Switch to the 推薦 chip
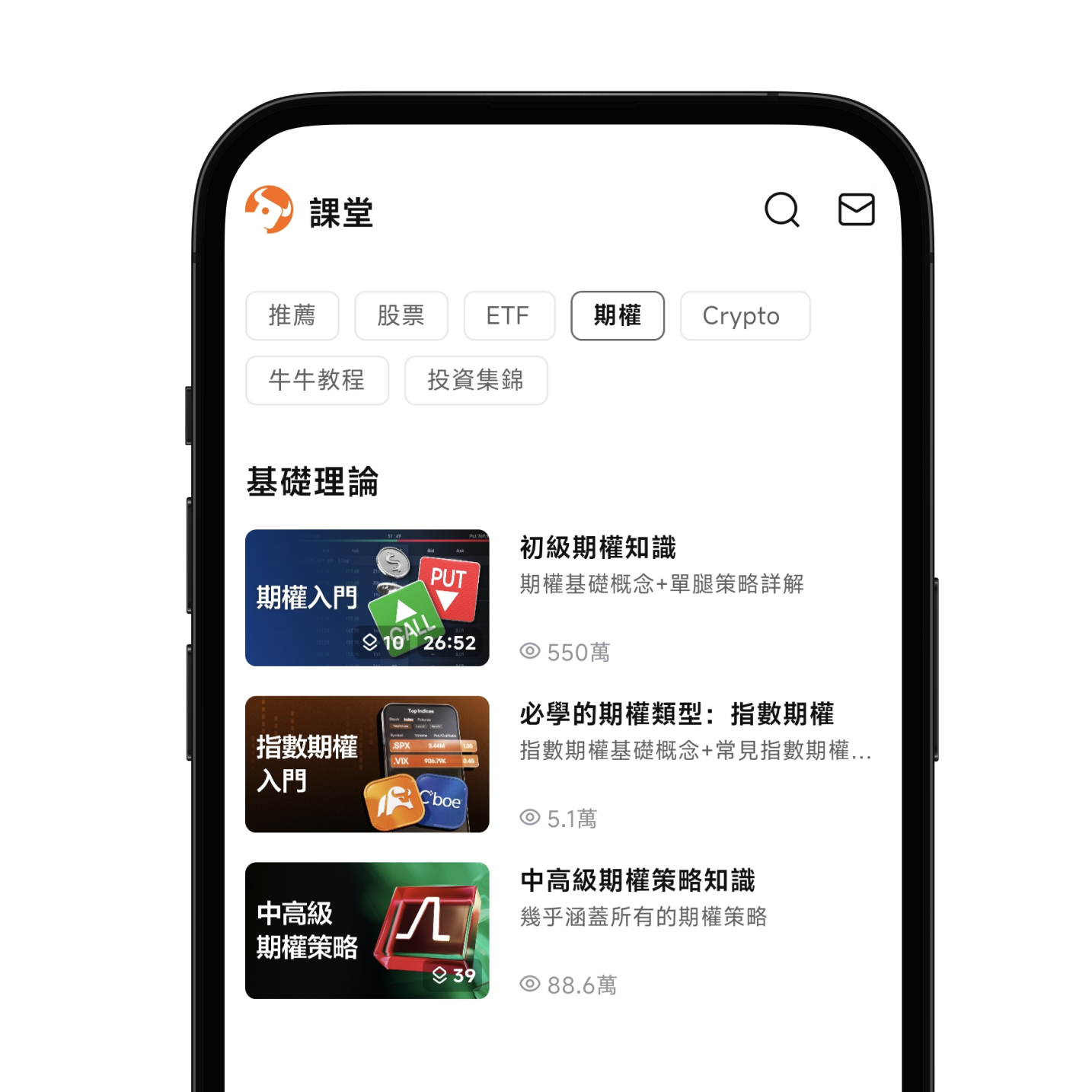Image resolution: width=1092 pixels, height=1092 pixels. pyautogui.click(x=292, y=315)
